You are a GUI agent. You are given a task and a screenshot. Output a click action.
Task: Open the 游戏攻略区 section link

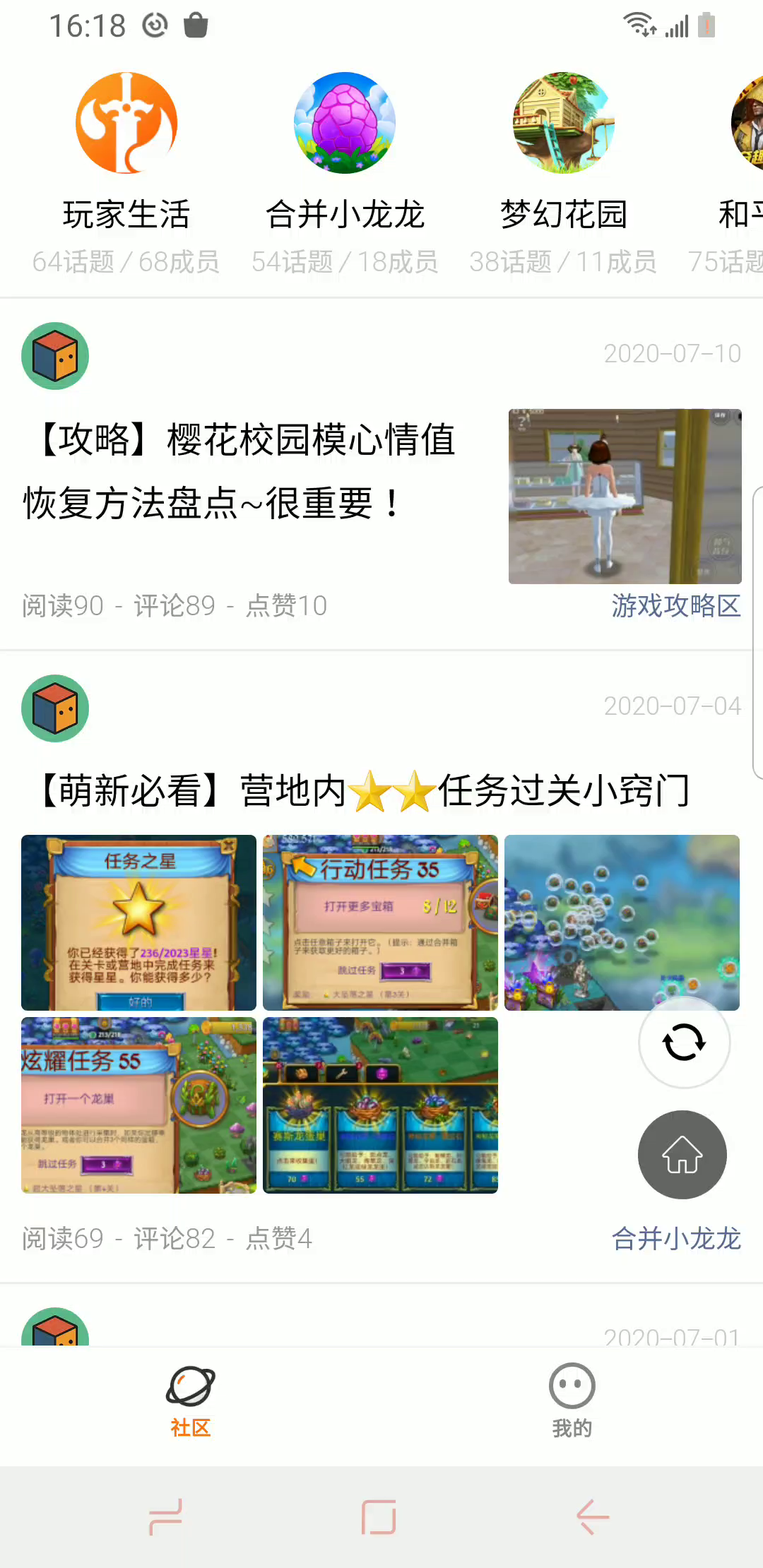coord(676,605)
